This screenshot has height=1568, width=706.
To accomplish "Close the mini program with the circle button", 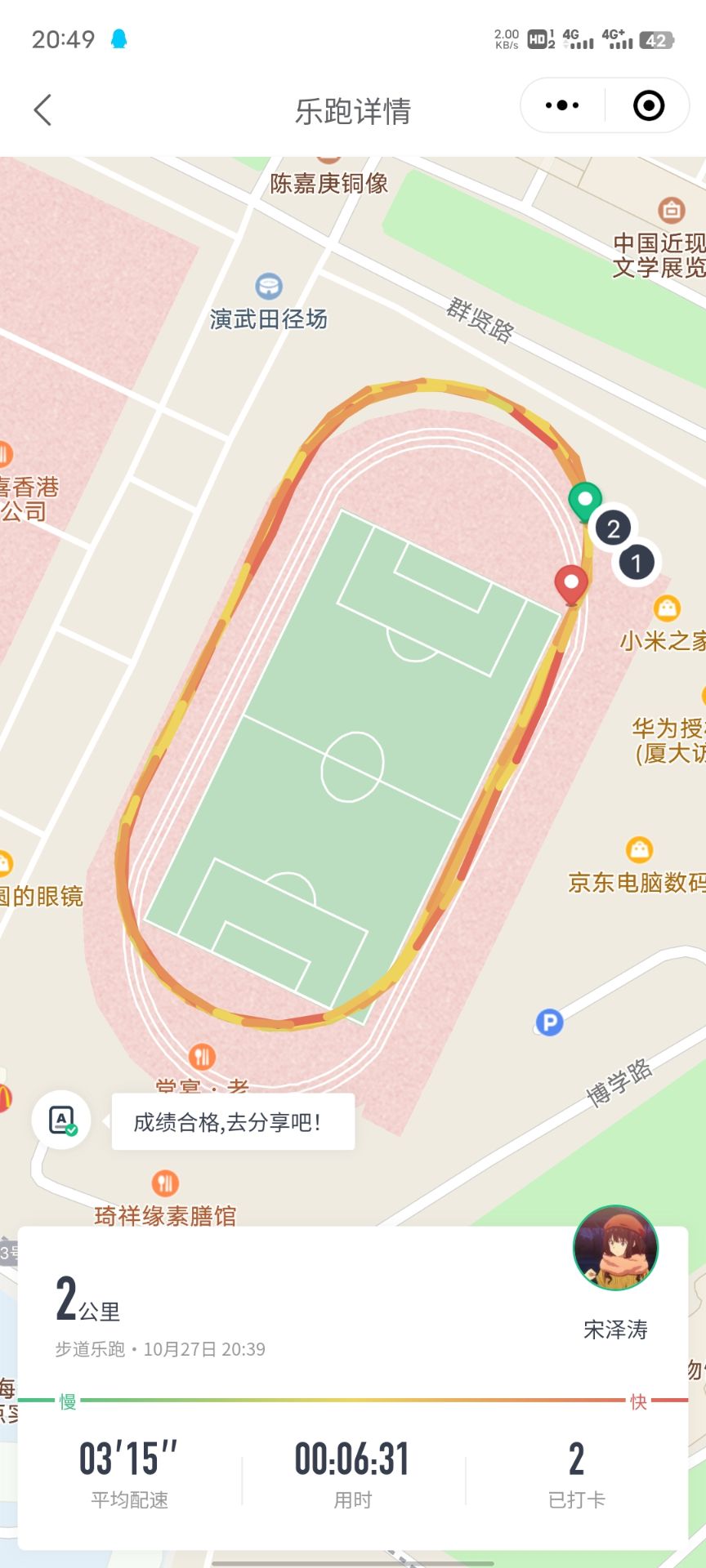I will pyautogui.click(x=649, y=105).
